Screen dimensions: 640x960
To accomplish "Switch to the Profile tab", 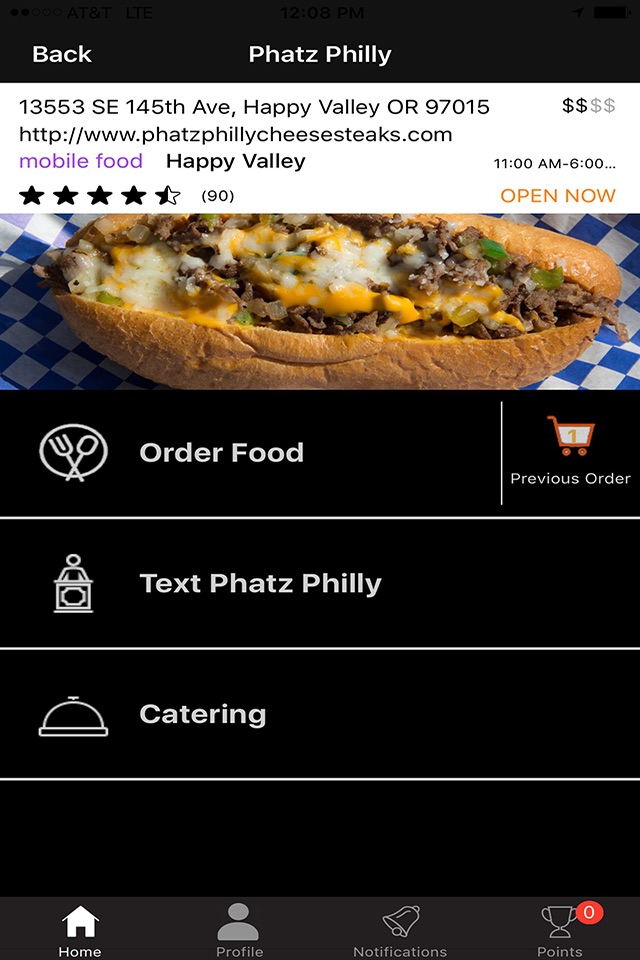I will point(239,929).
